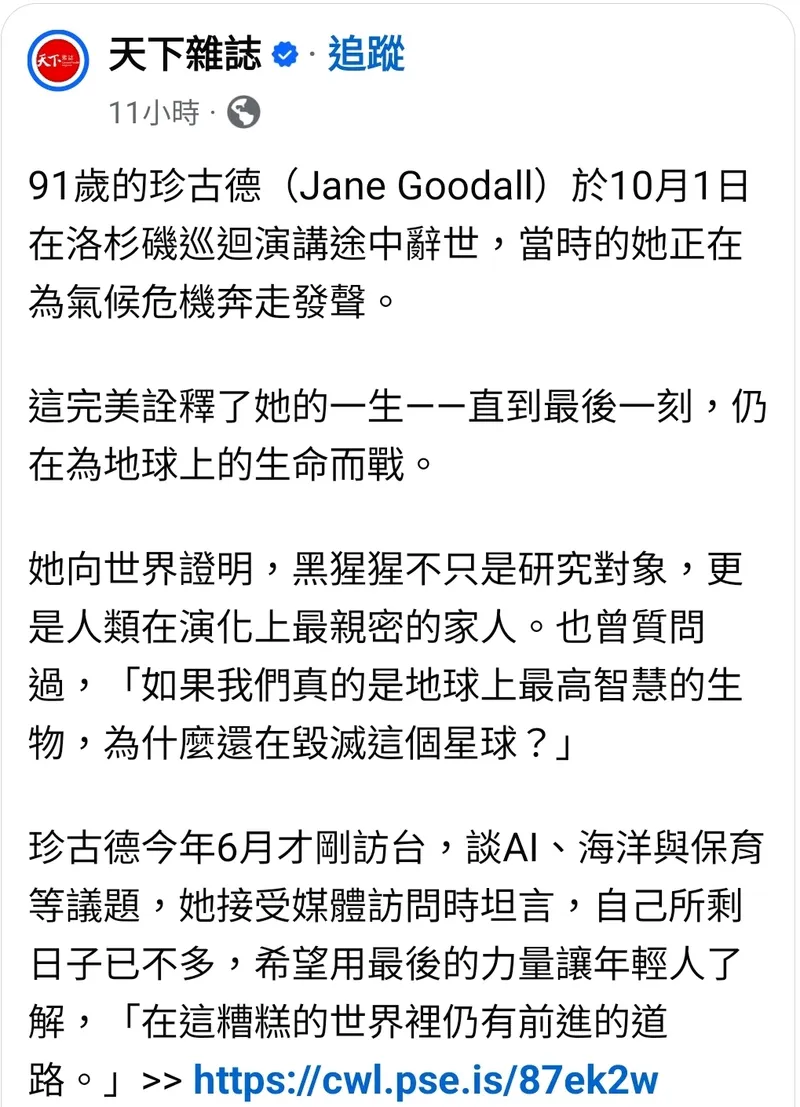Open the 11小時 post timestamp
Viewport: 800px width, 1107px height.
click(x=154, y=113)
